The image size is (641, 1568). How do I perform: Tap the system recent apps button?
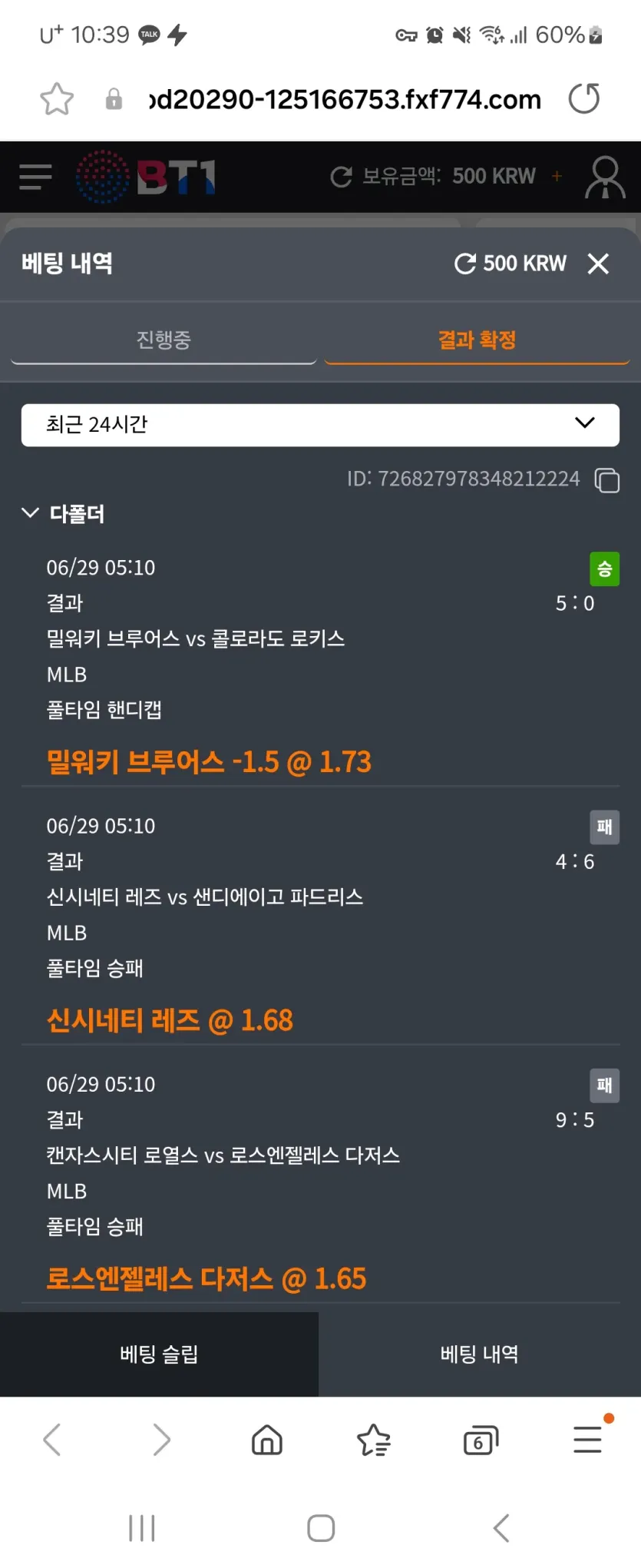pyautogui.click(x=142, y=1528)
